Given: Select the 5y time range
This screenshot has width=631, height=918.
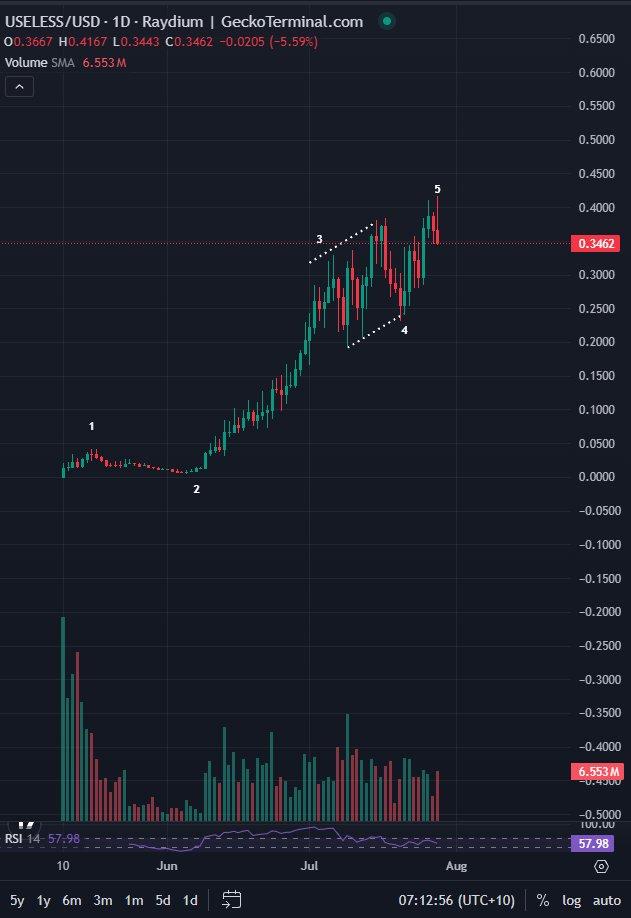Looking at the screenshot, I should pos(17,899).
